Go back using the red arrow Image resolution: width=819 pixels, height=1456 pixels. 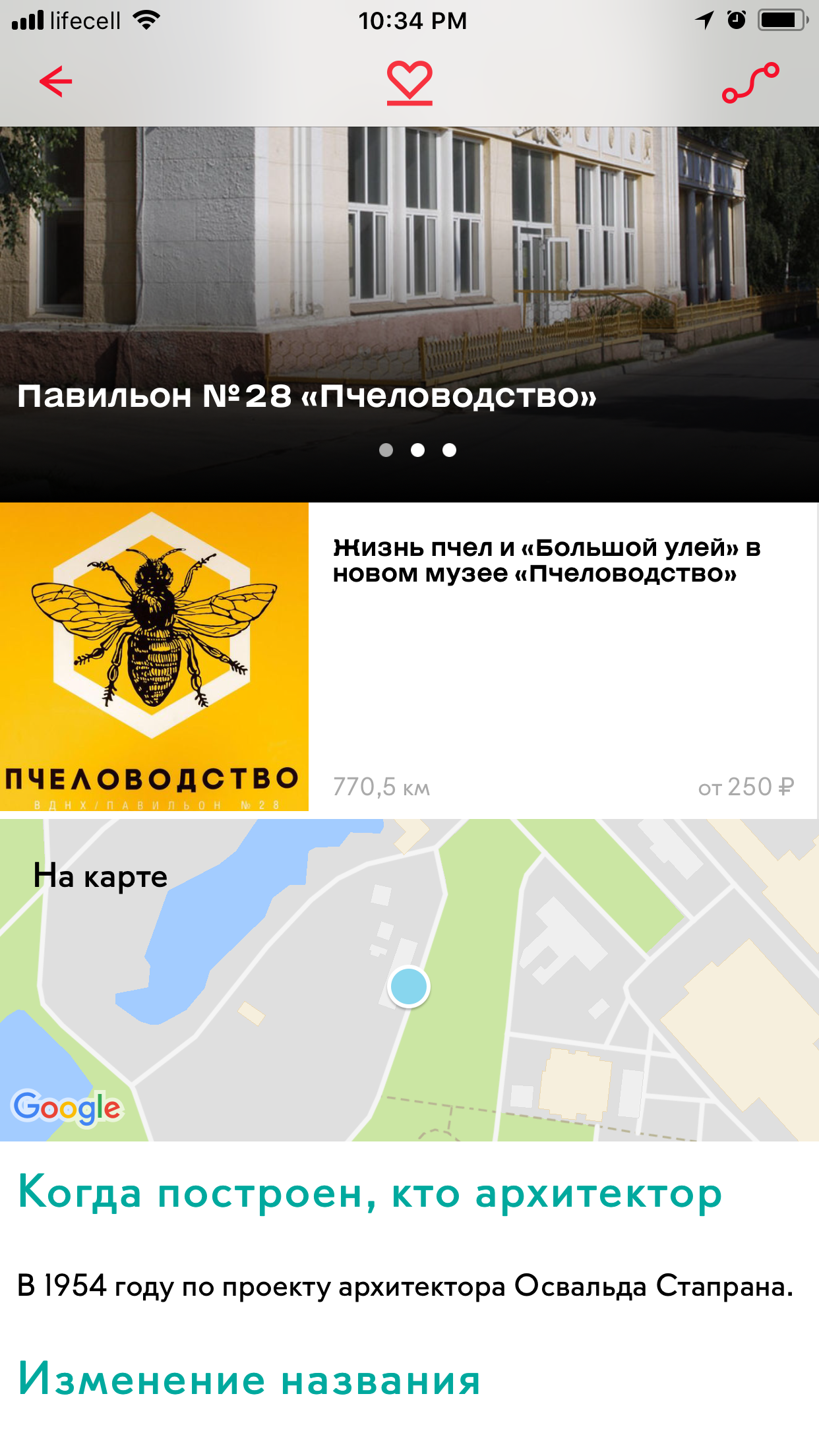[x=56, y=82]
